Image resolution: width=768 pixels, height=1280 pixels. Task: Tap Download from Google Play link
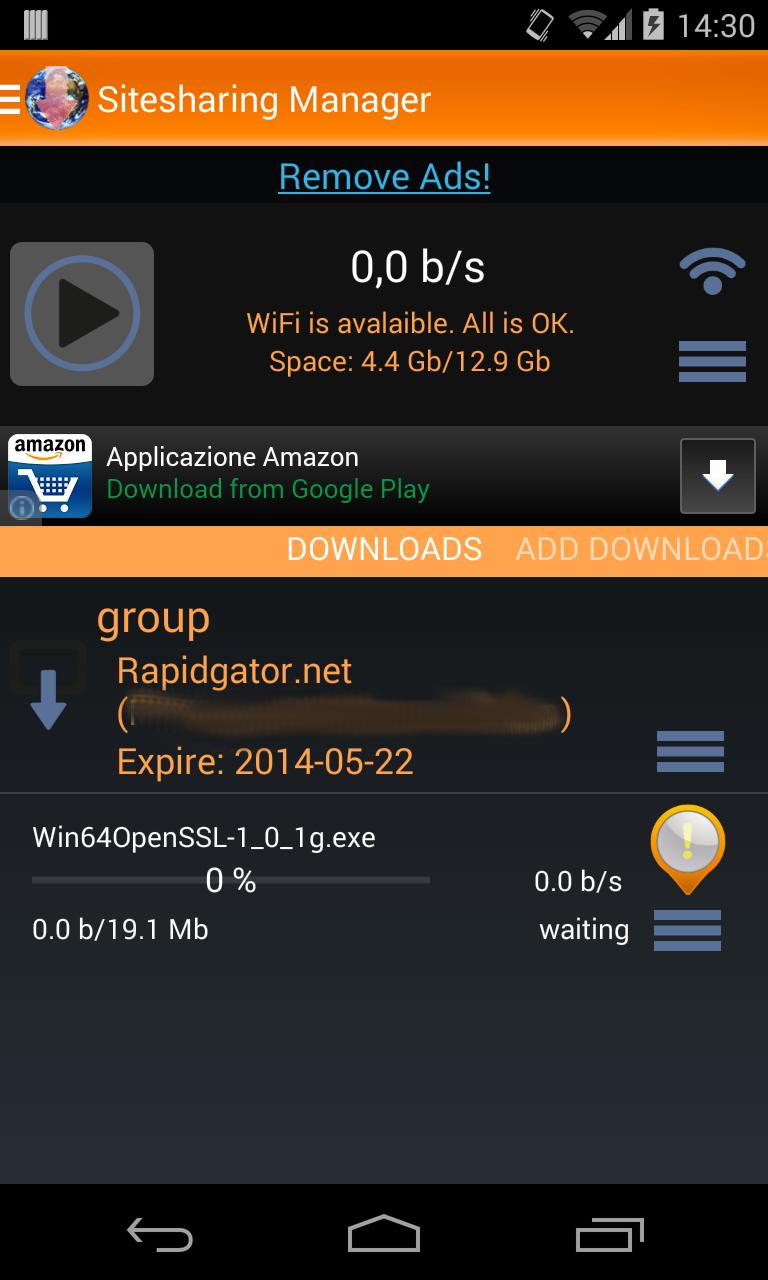(268, 489)
